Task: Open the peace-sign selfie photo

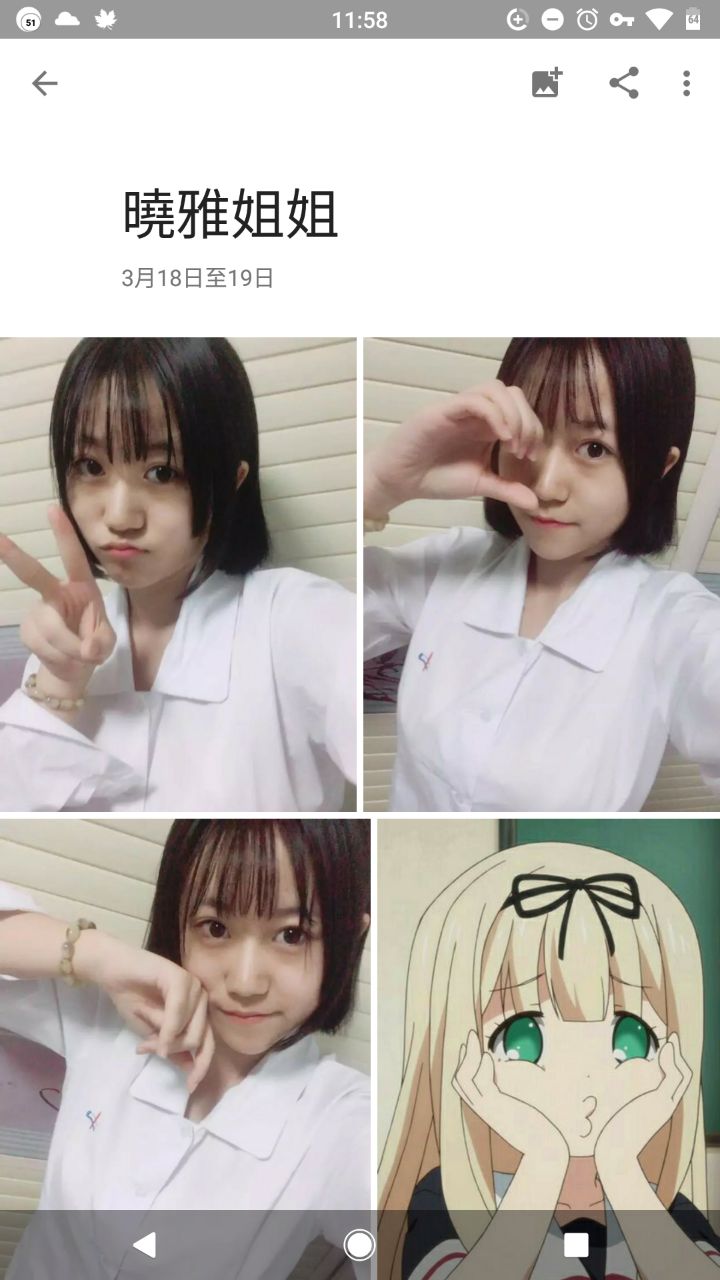Action: (x=178, y=574)
